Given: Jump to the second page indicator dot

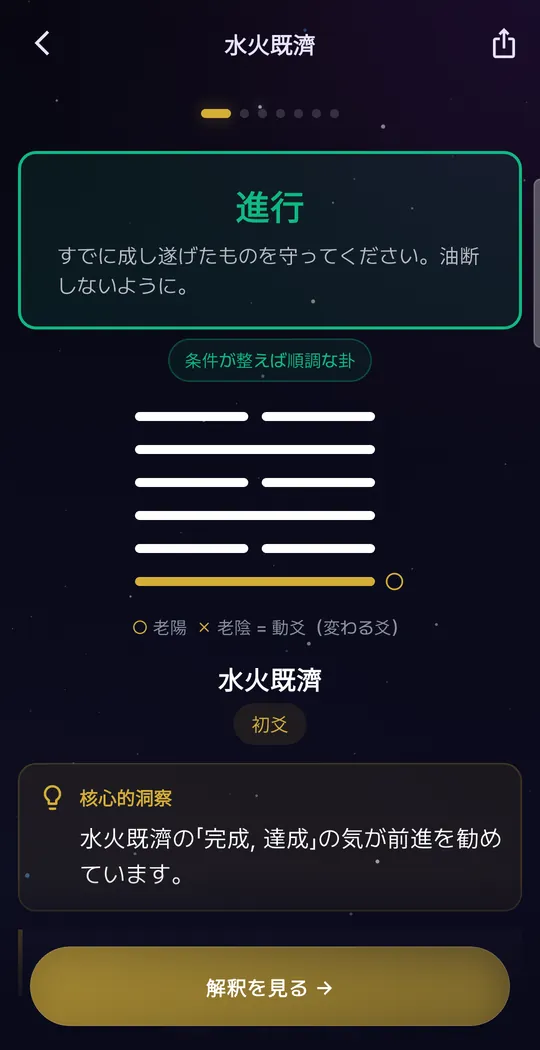Looking at the screenshot, I should 245,114.
